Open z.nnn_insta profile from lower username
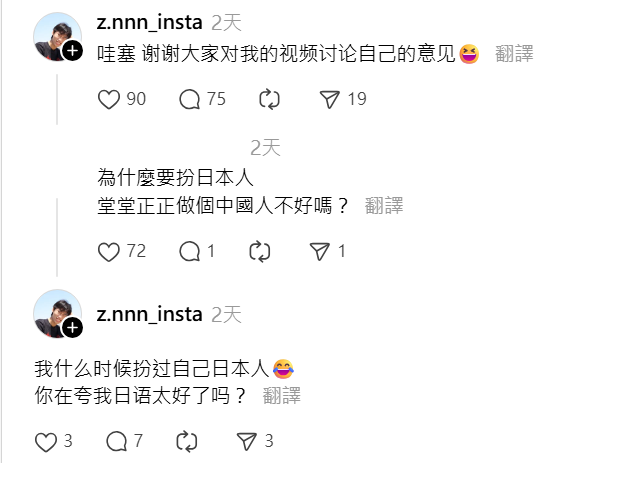This screenshot has width=643, height=501. pyautogui.click(x=149, y=314)
